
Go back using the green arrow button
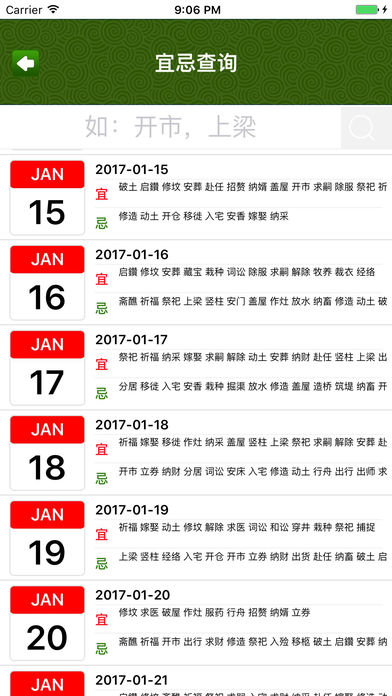tap(26, 63)
